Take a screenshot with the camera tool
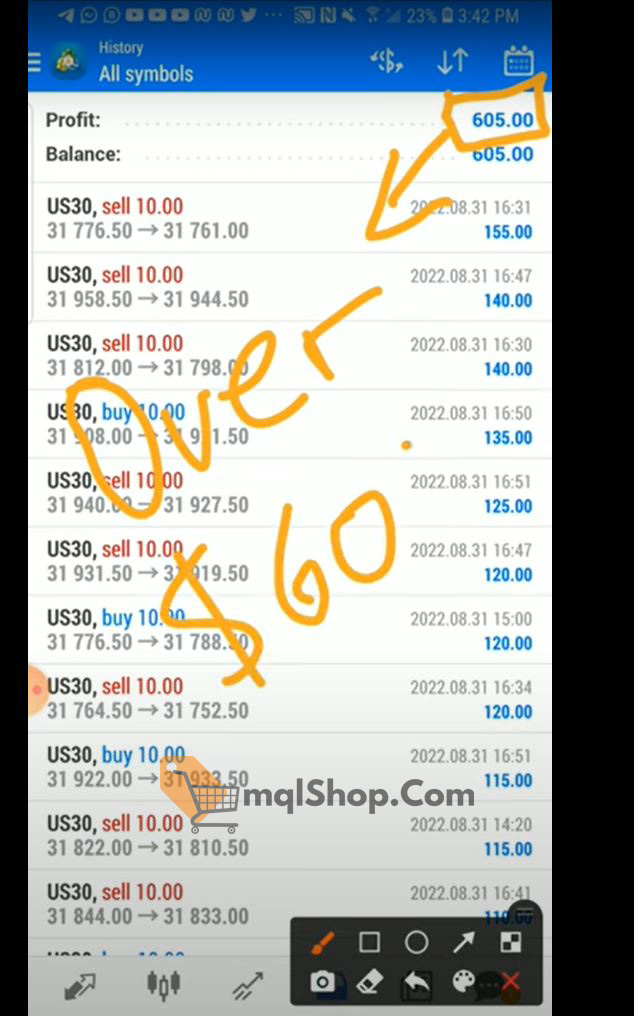This screenshot has width=634, height=1016. click(x=322, y=983)
